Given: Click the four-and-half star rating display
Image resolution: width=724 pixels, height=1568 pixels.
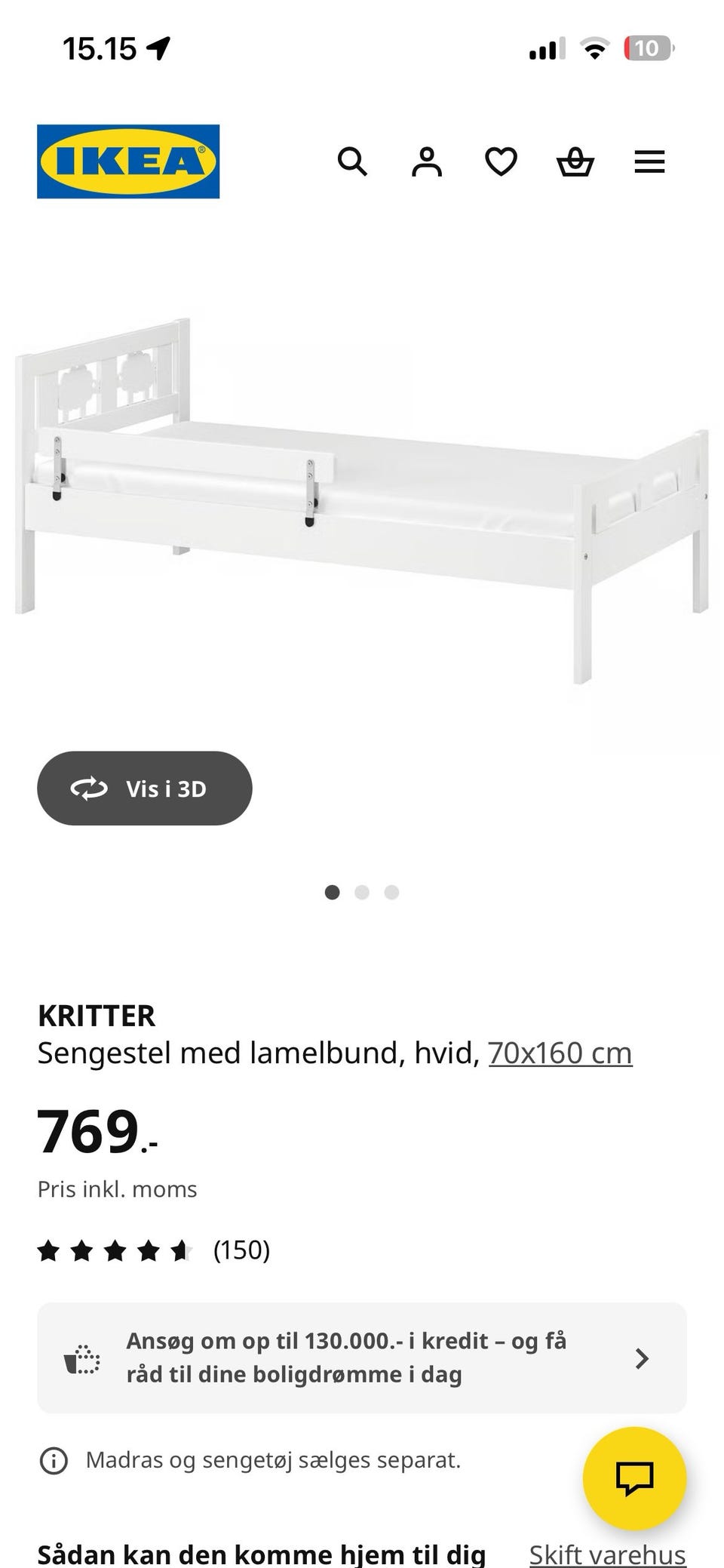Looking at the screenshot, I should (117, 1250).
